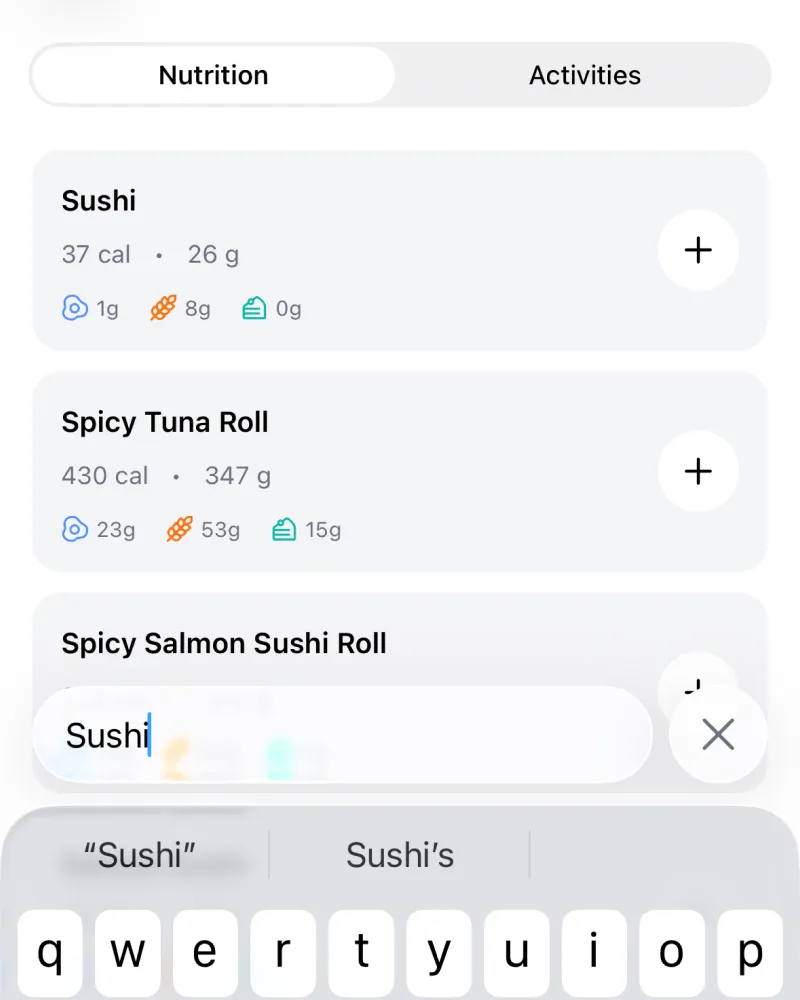The height and width of the screenshot is (1000, 800).
Task: Tap the plus icon to add Spicy Tuna Roll
Action: (698, 471)
